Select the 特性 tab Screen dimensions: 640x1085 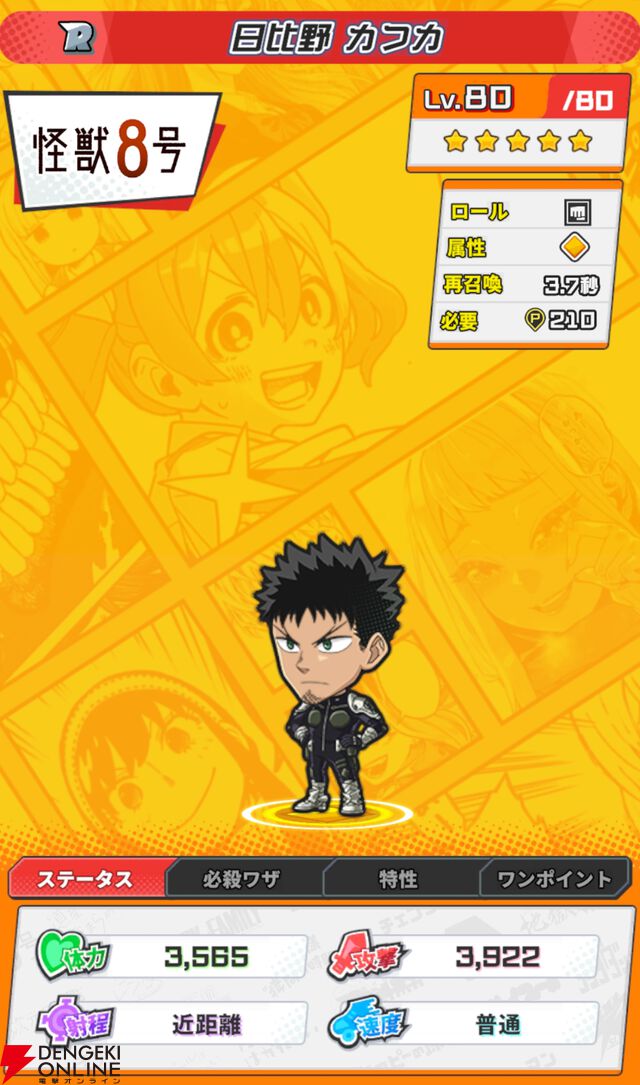398,879
